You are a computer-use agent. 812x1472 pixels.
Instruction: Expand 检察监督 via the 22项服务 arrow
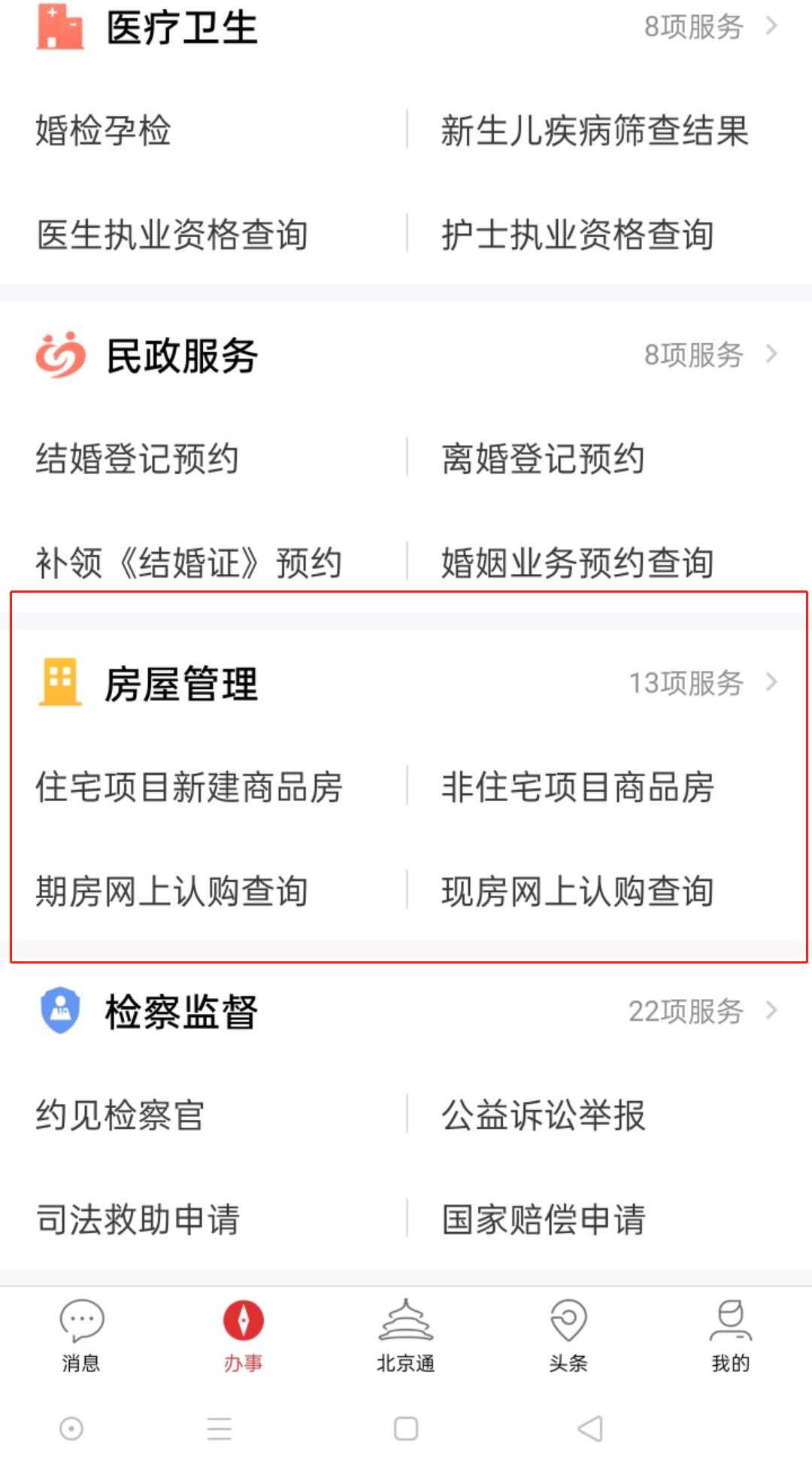(773, 1012)
